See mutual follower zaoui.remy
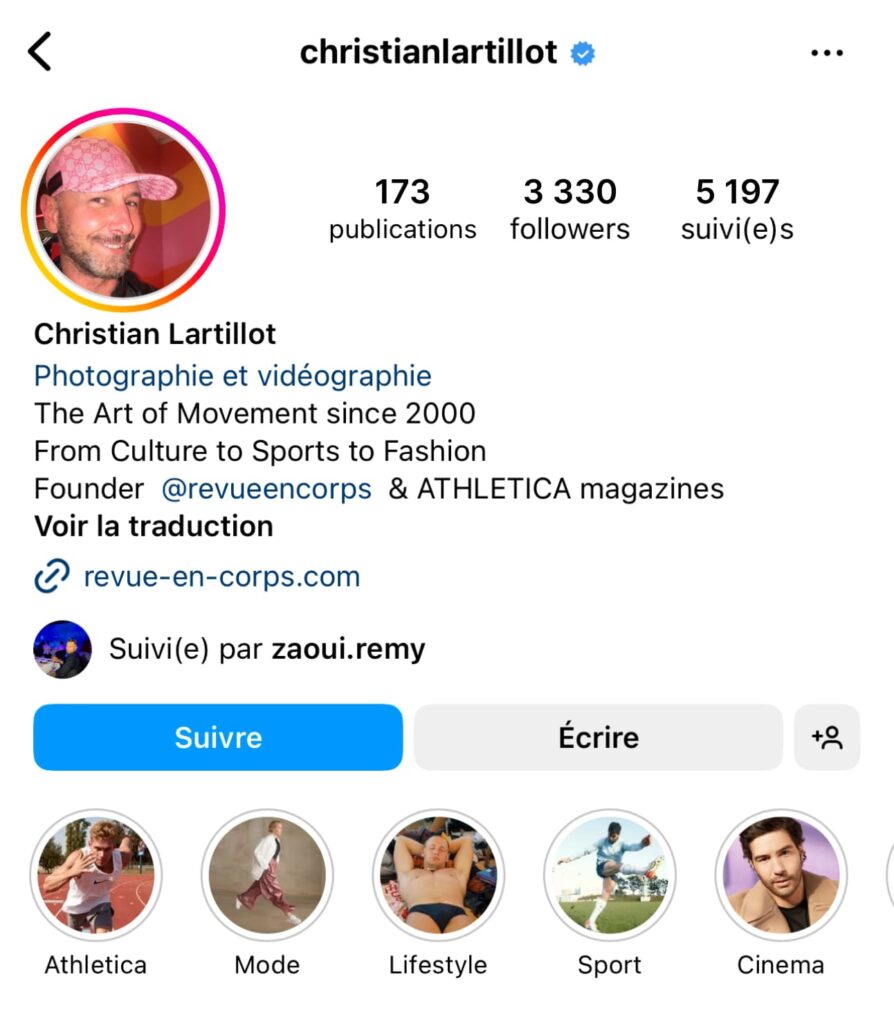Screen dimensions: 894x1024 pyautogui.click(x=348, y=649)
